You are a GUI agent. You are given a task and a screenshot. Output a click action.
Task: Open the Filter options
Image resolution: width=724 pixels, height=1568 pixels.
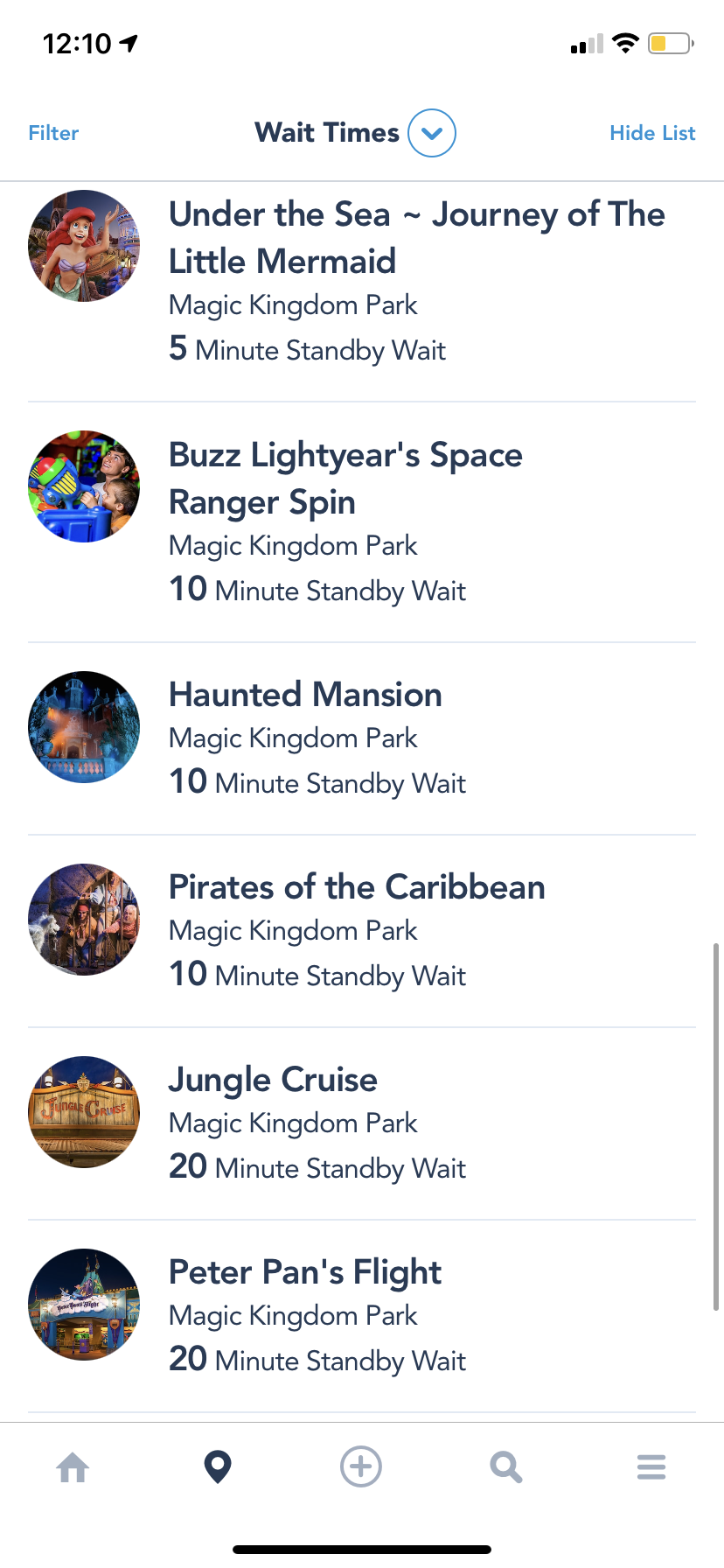coord(53,133)
